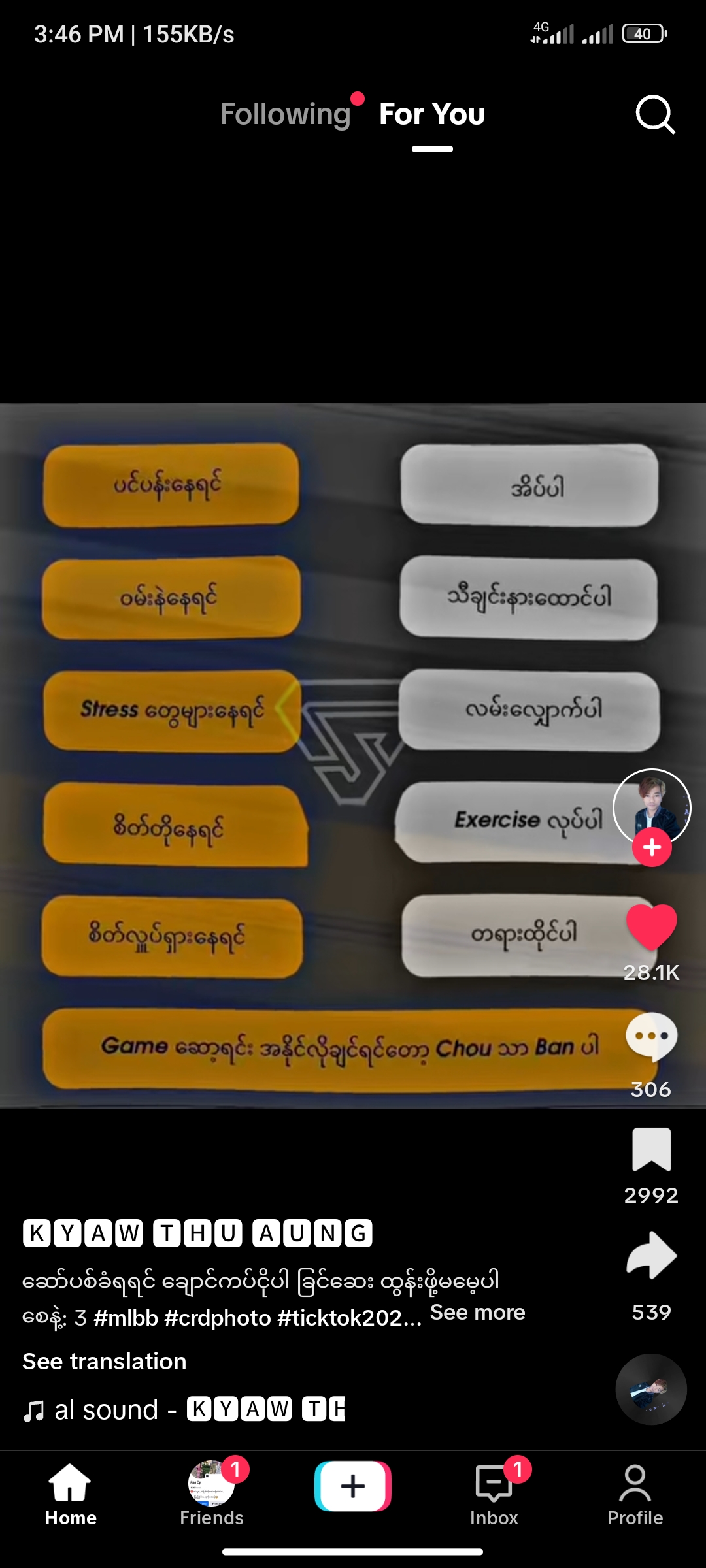The height and width of the screenshot is (1568, 706).
Task: Expand the caption with See more
Action: click(477, 1313)
